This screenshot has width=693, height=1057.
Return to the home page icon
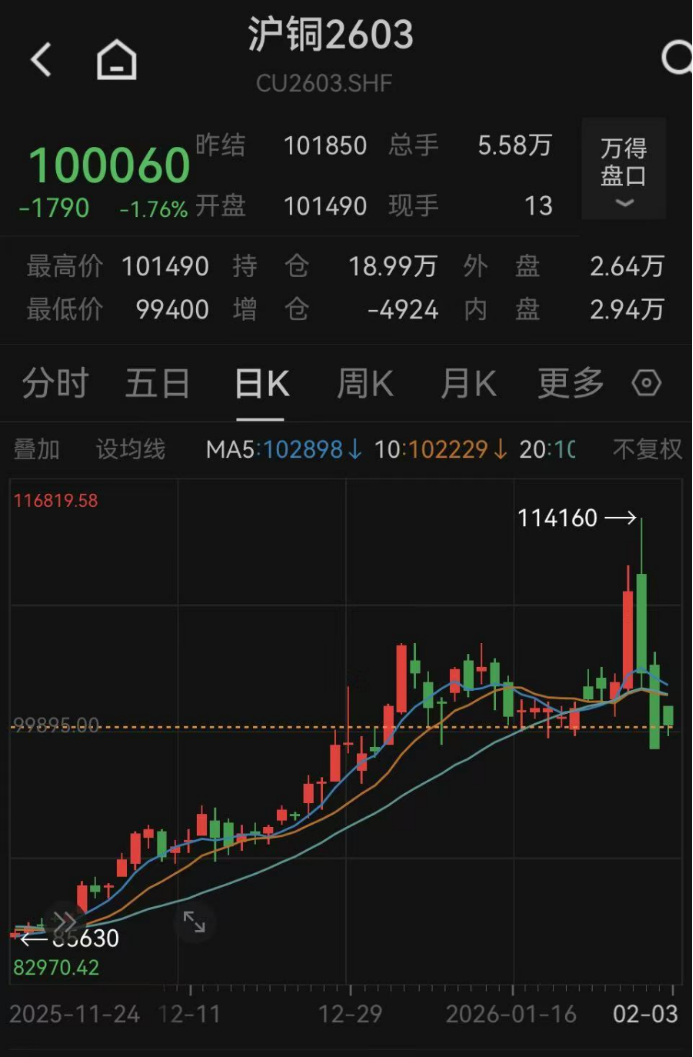116,60
